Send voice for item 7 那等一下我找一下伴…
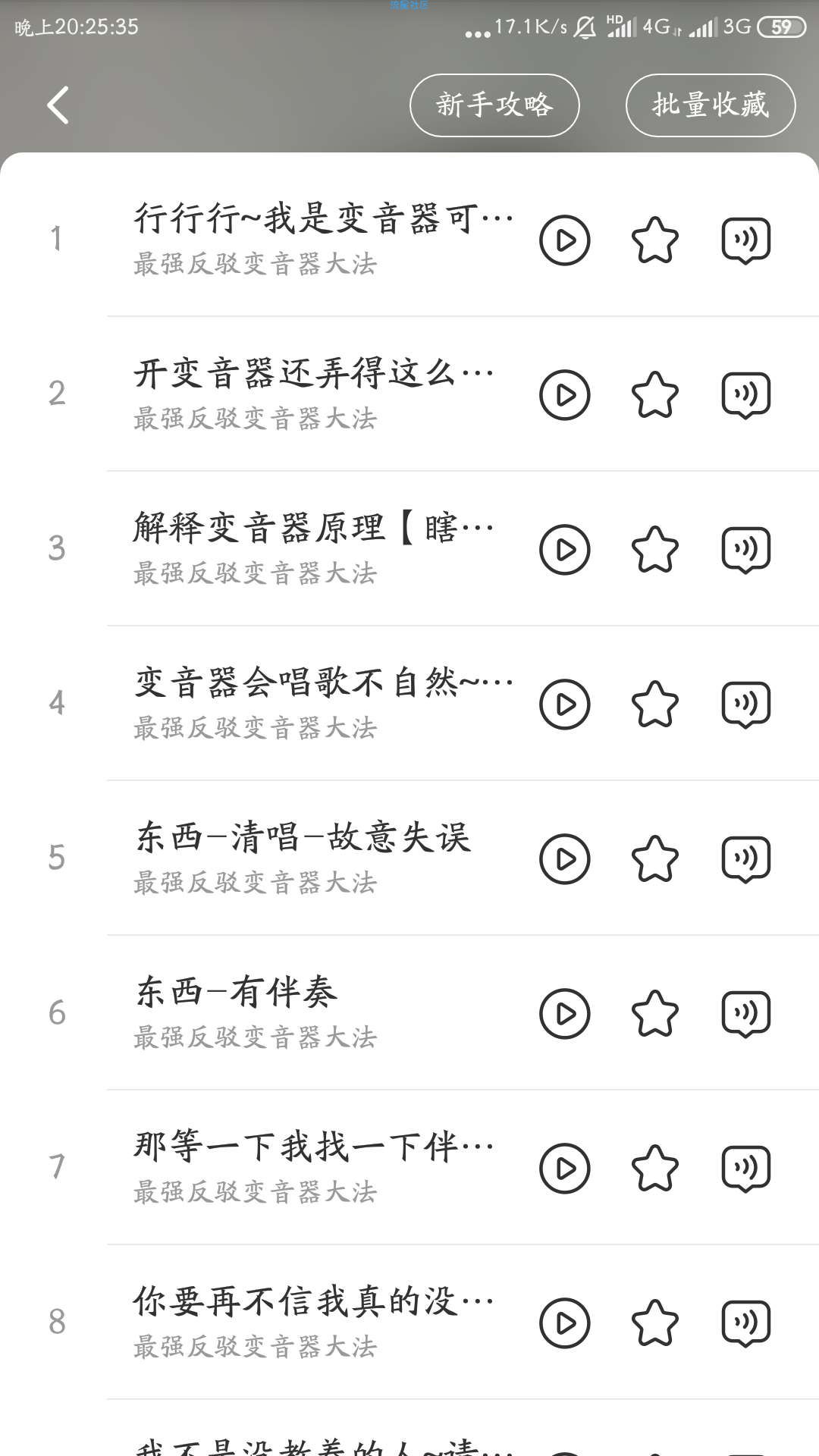The height and width of the screenshot is (1456, 819). point(746,1169)
